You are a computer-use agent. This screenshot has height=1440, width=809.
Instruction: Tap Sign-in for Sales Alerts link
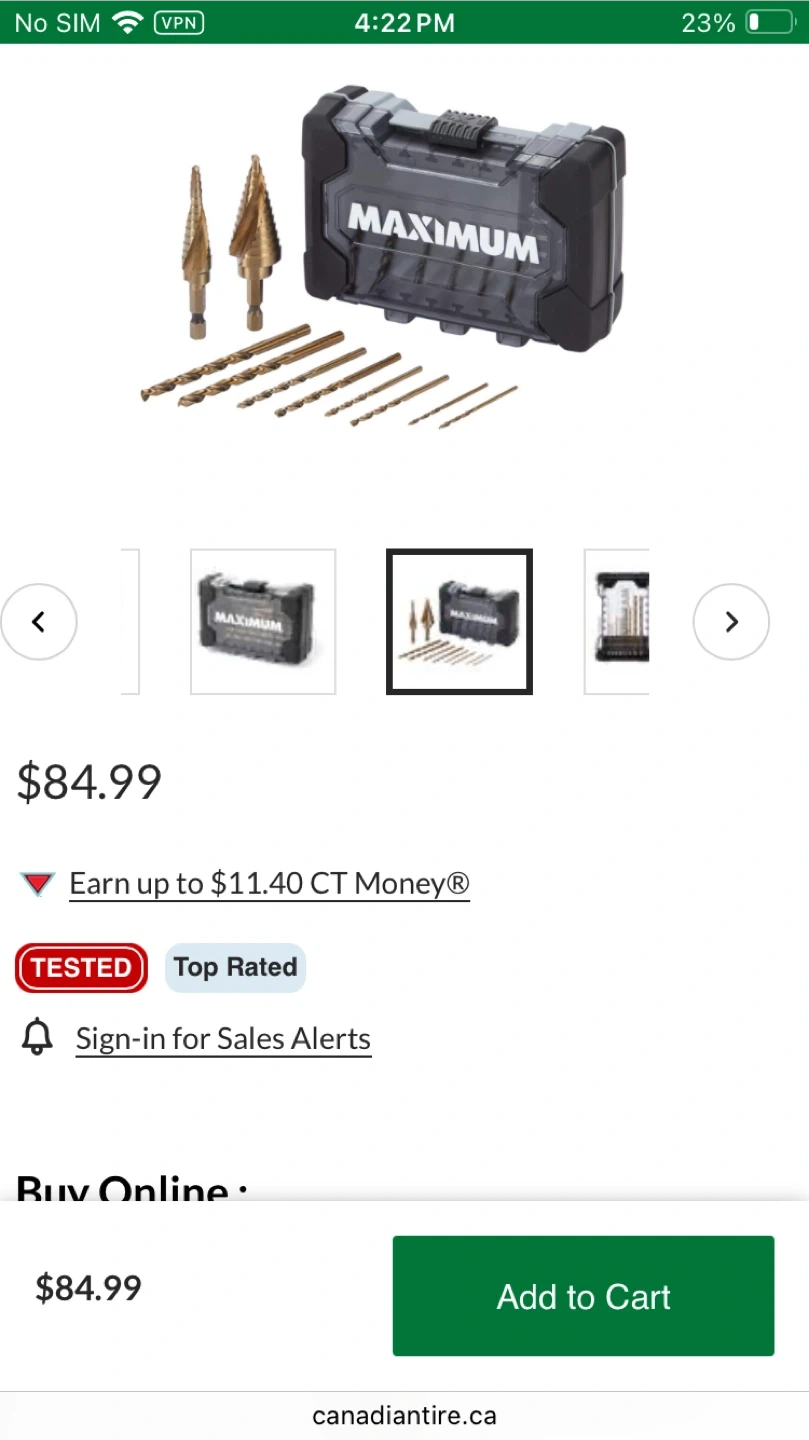point(223,1039)
